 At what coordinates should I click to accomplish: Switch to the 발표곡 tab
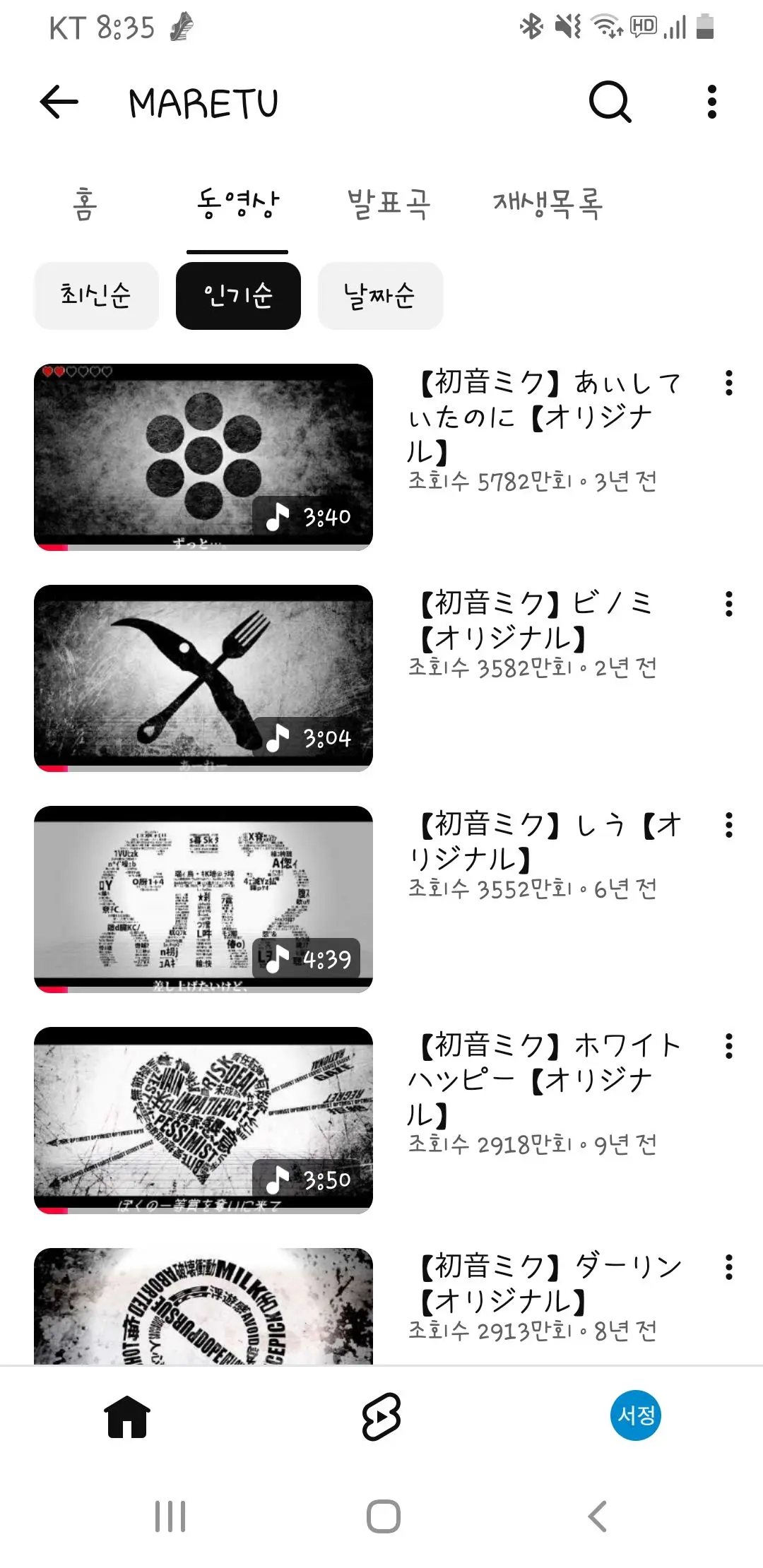pyautogui.click(x=389, y=206)
